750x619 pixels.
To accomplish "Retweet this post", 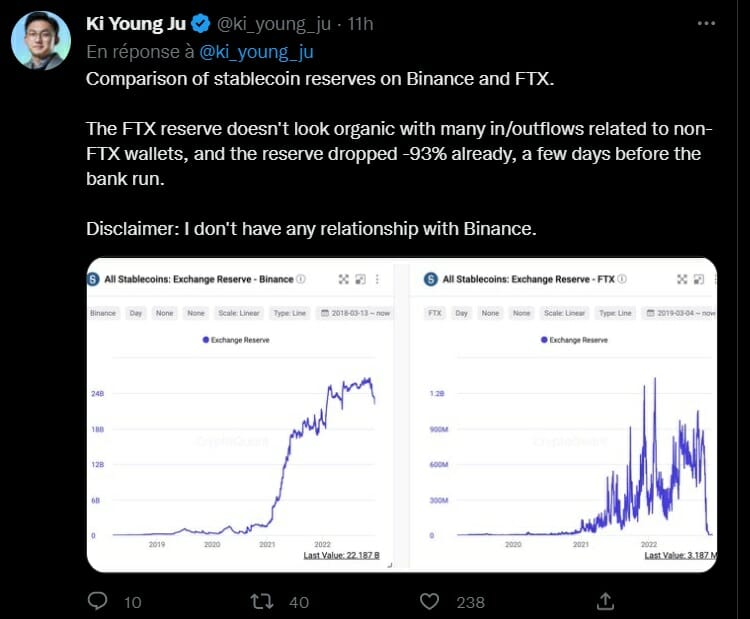I will tap(265, 601).
